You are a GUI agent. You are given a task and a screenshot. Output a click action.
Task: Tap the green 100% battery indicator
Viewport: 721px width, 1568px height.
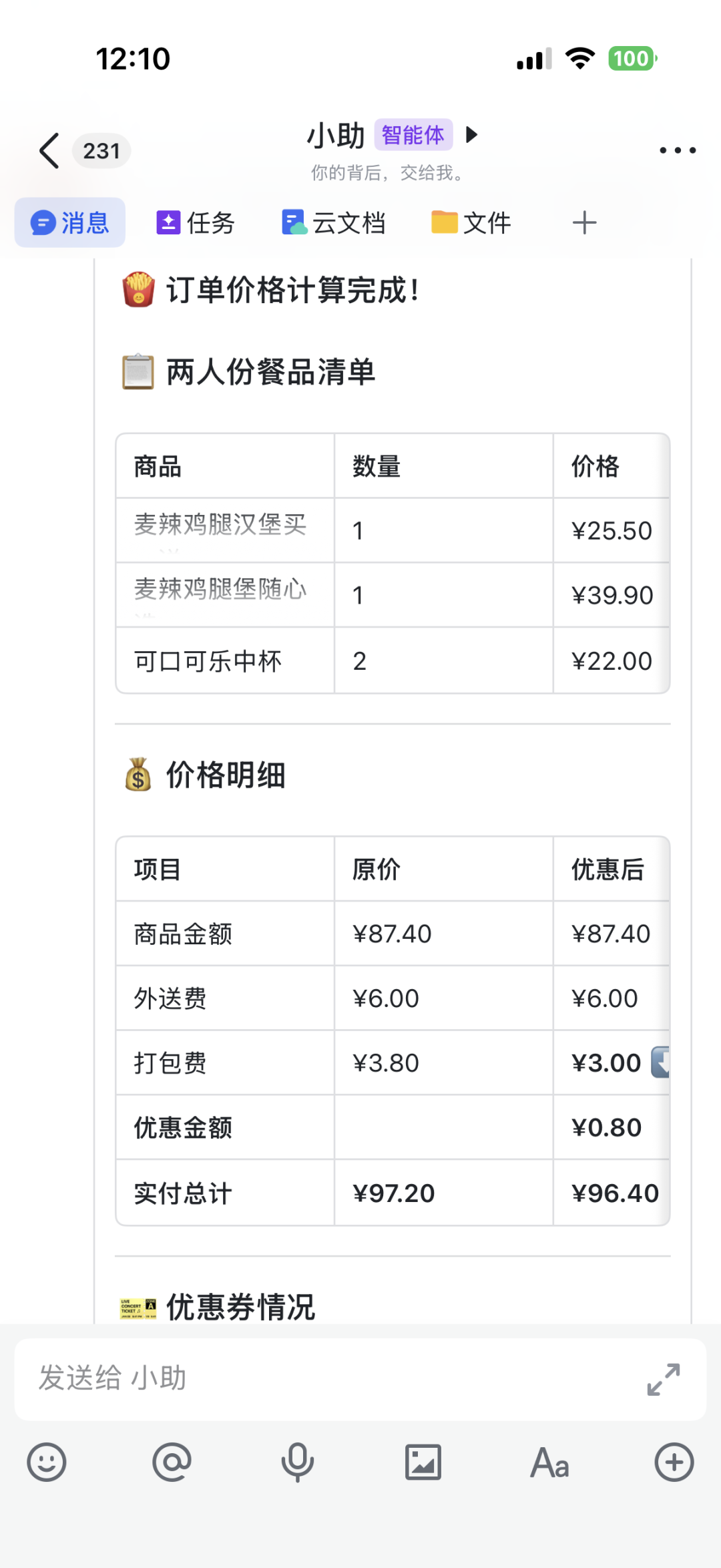(x=632, y=59)
